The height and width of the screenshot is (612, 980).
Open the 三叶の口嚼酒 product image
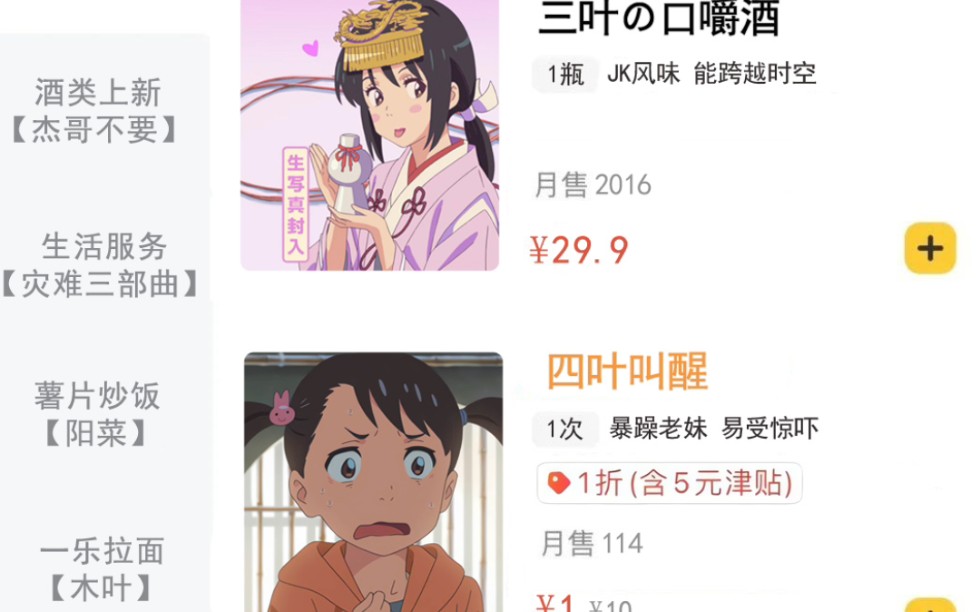[370, 135]
